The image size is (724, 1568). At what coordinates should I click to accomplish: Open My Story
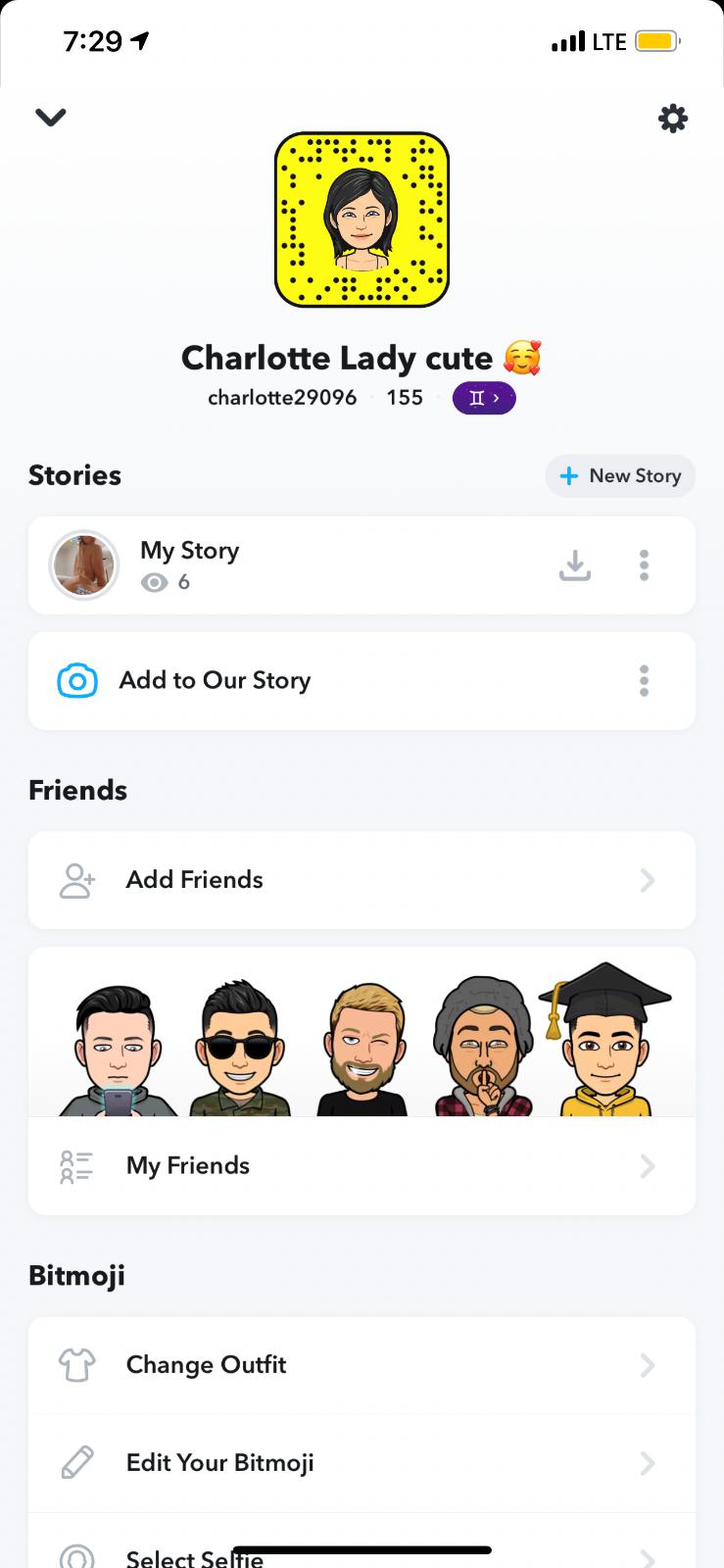coord(190,564)
